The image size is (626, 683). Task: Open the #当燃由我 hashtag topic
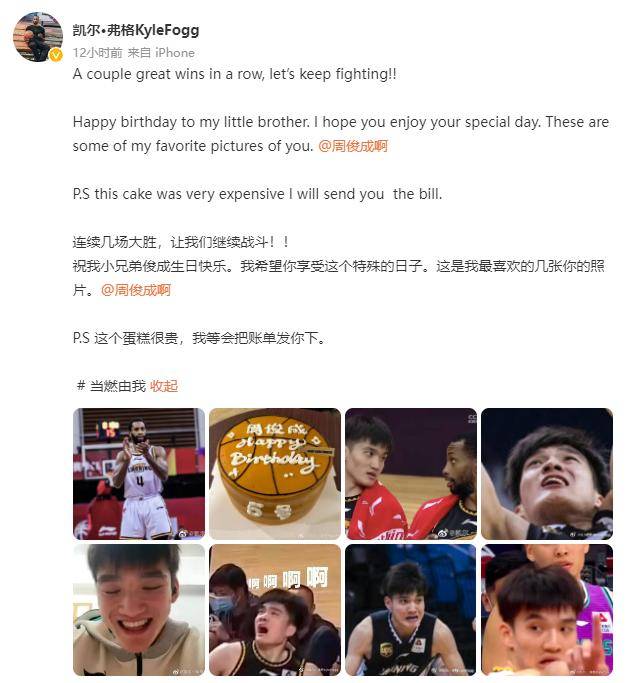(111, 386)
